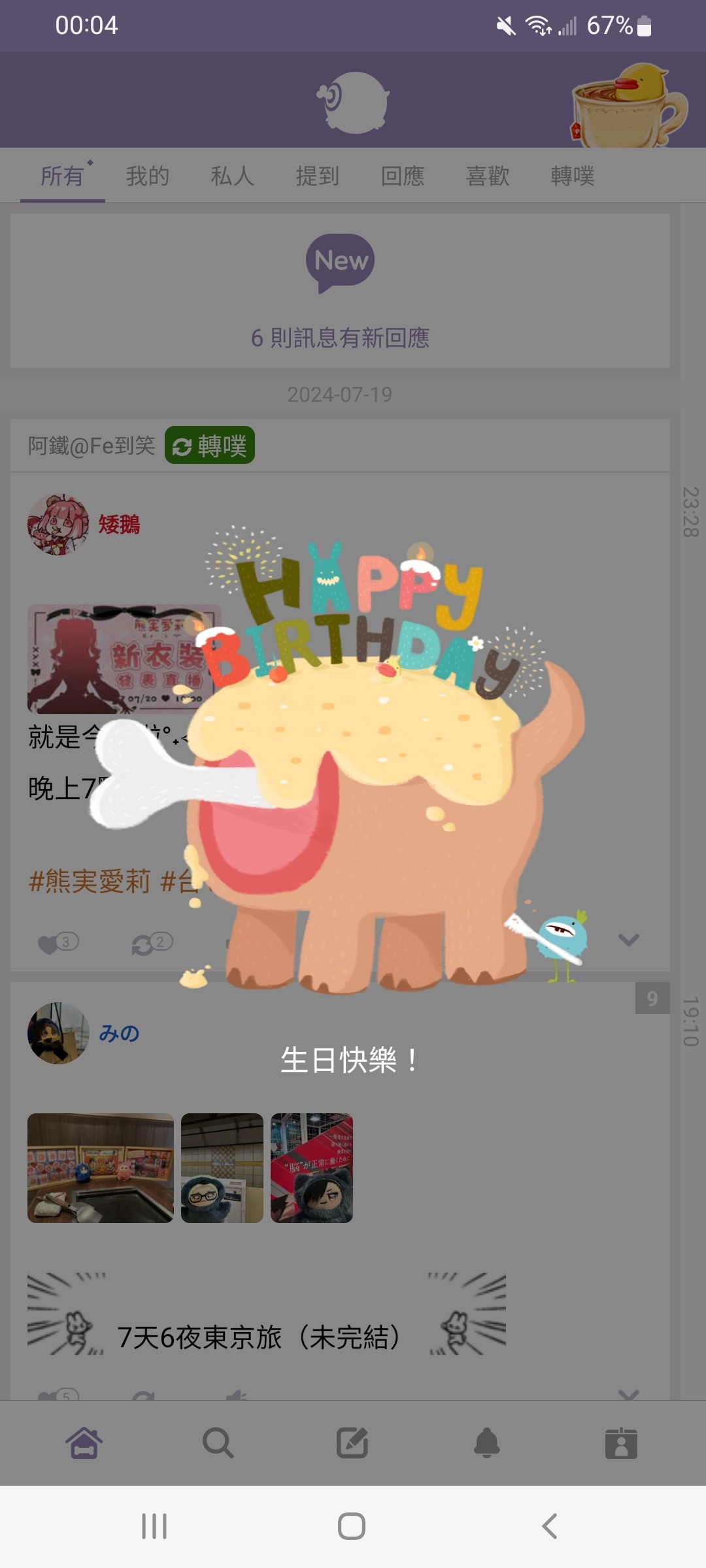Open the first photo in みの's post
The height and width of the screenshot is (1568, 706).
point(101,1168)
